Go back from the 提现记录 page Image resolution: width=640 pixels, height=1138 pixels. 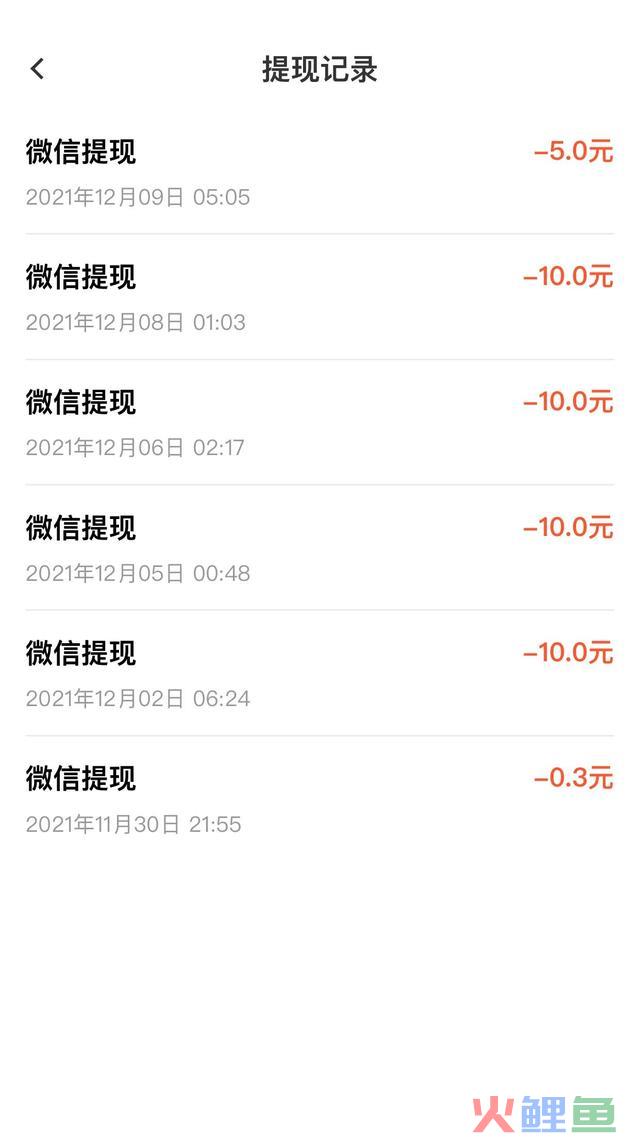click(x=37, y=69)
